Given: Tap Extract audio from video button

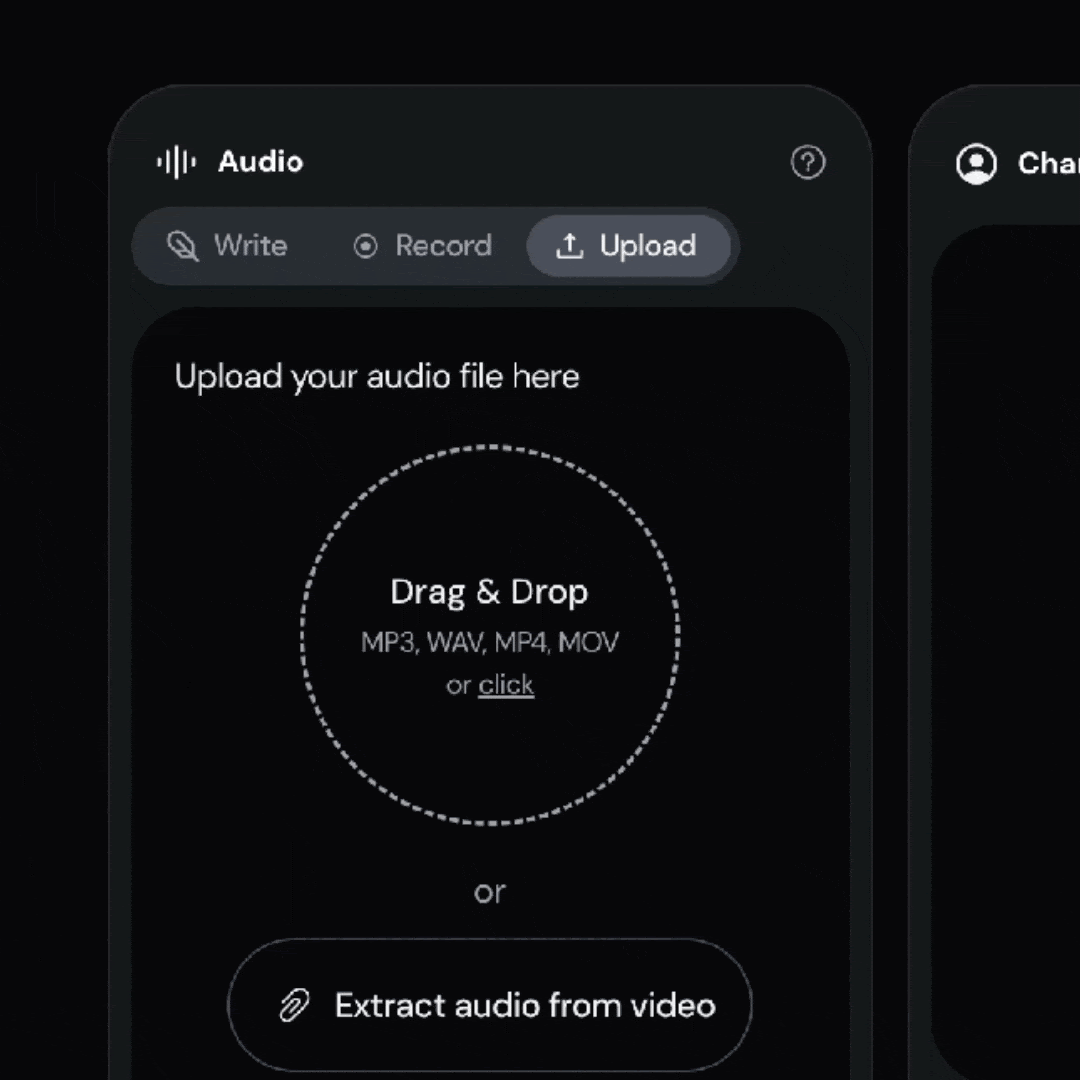Looking at the screenshot, I should click(490, 1005).
